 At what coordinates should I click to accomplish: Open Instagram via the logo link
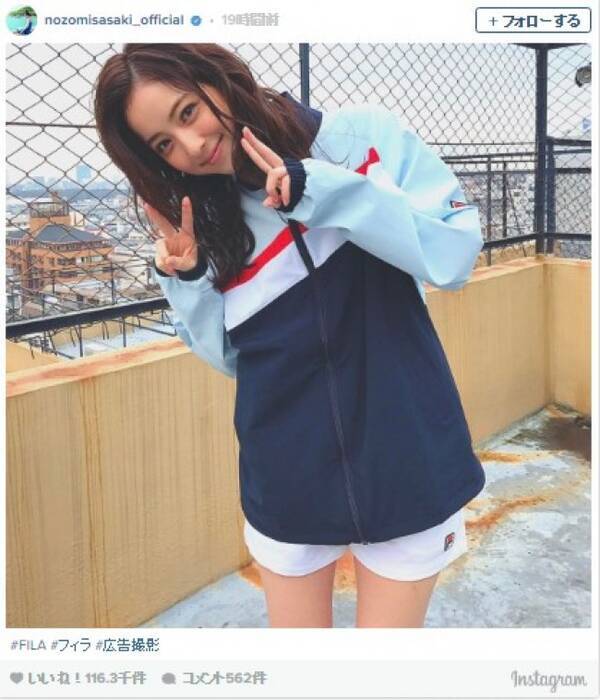point(548,679)
